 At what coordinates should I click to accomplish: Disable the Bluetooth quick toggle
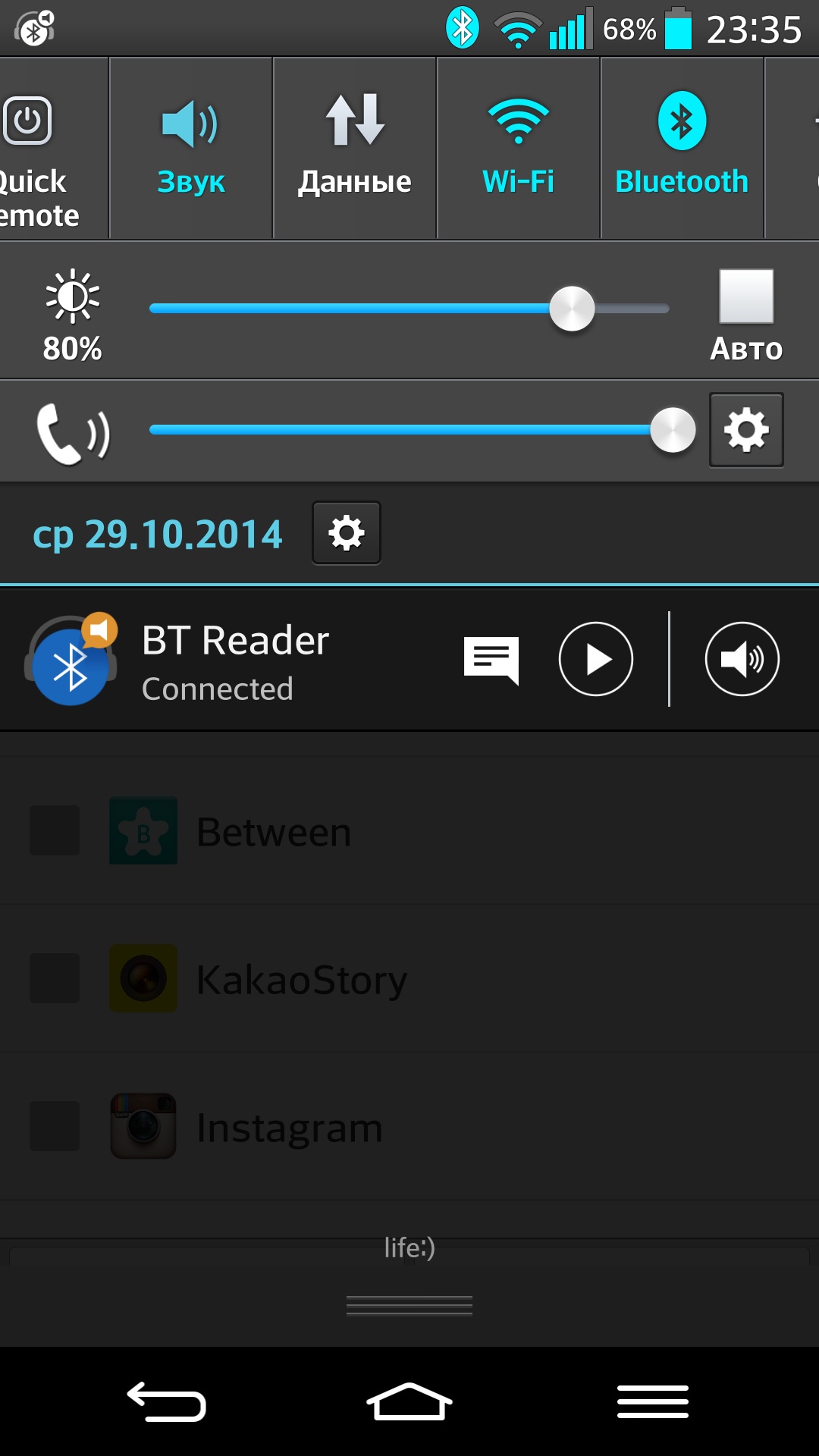point(682,149)
